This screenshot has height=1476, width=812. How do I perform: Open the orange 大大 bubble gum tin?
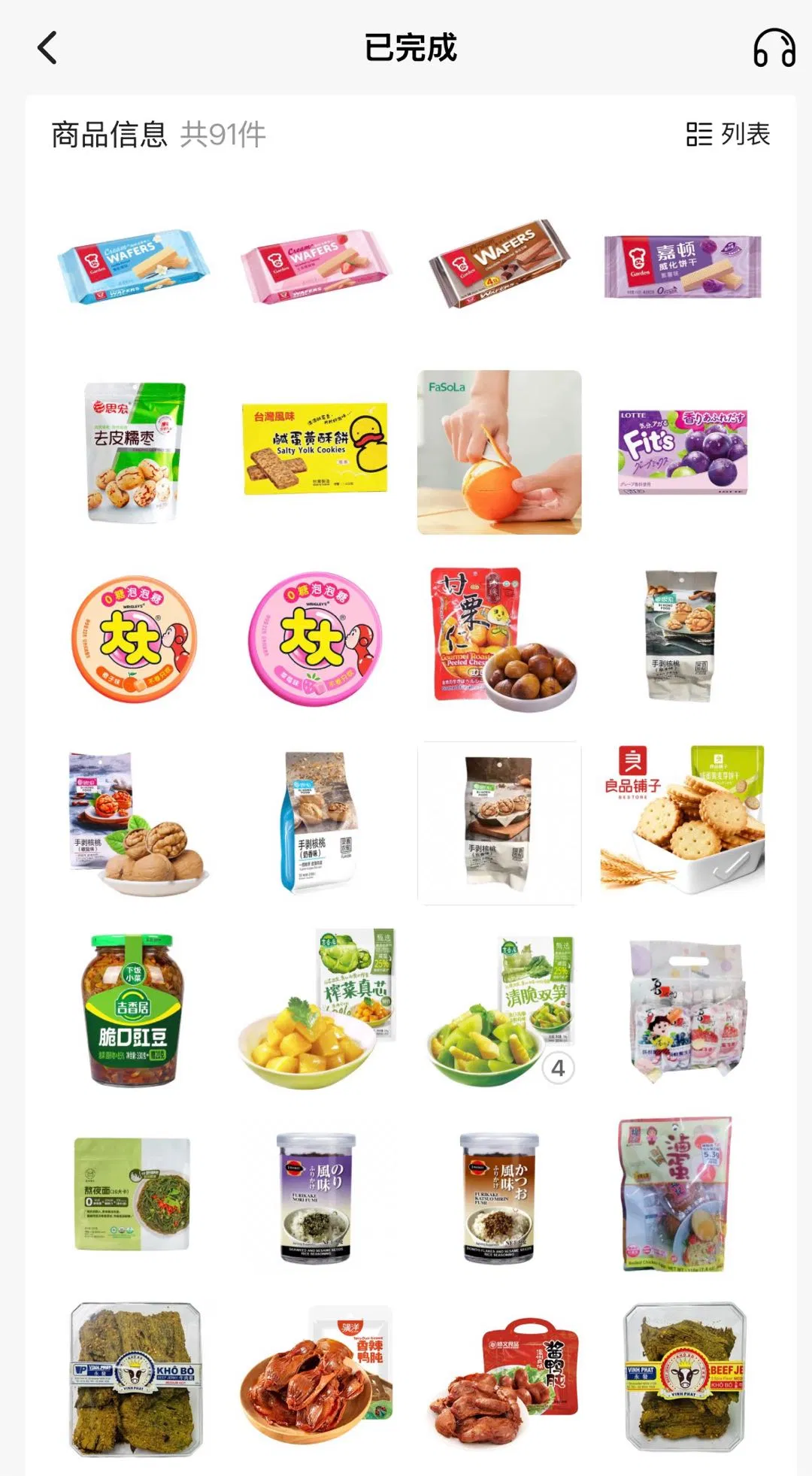pyautogui.click(x=134, y=638)
